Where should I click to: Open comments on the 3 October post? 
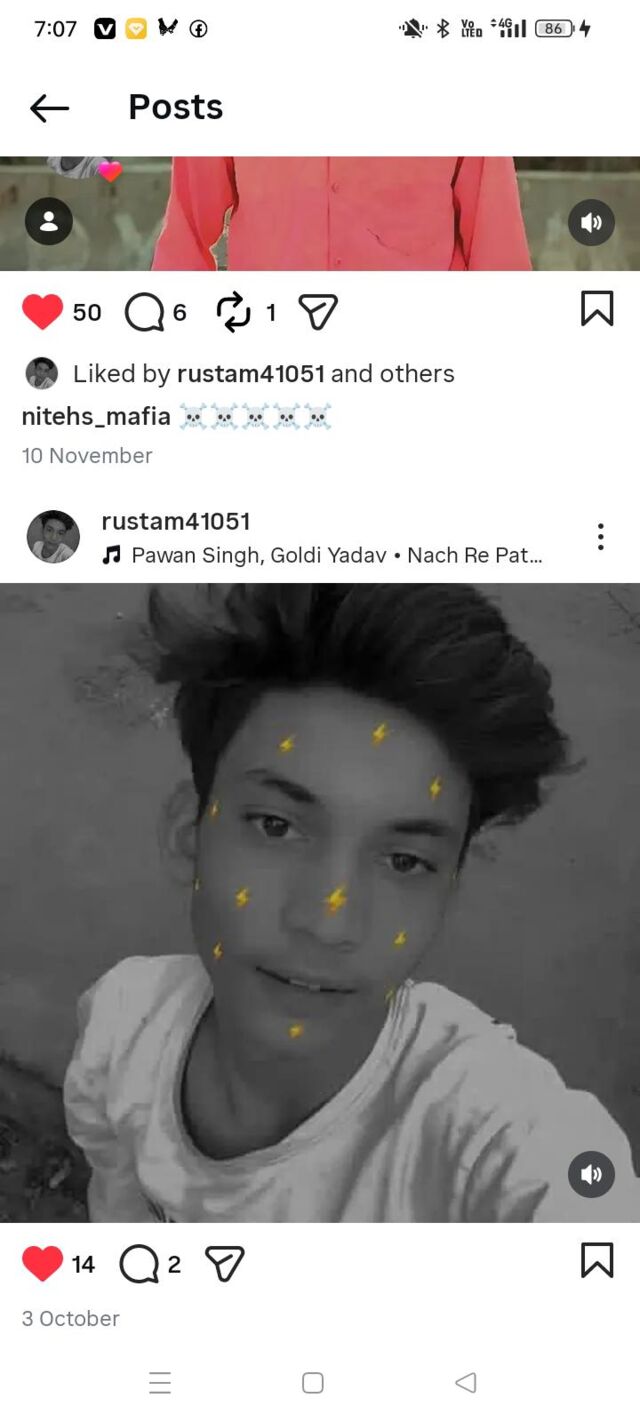139,1264
